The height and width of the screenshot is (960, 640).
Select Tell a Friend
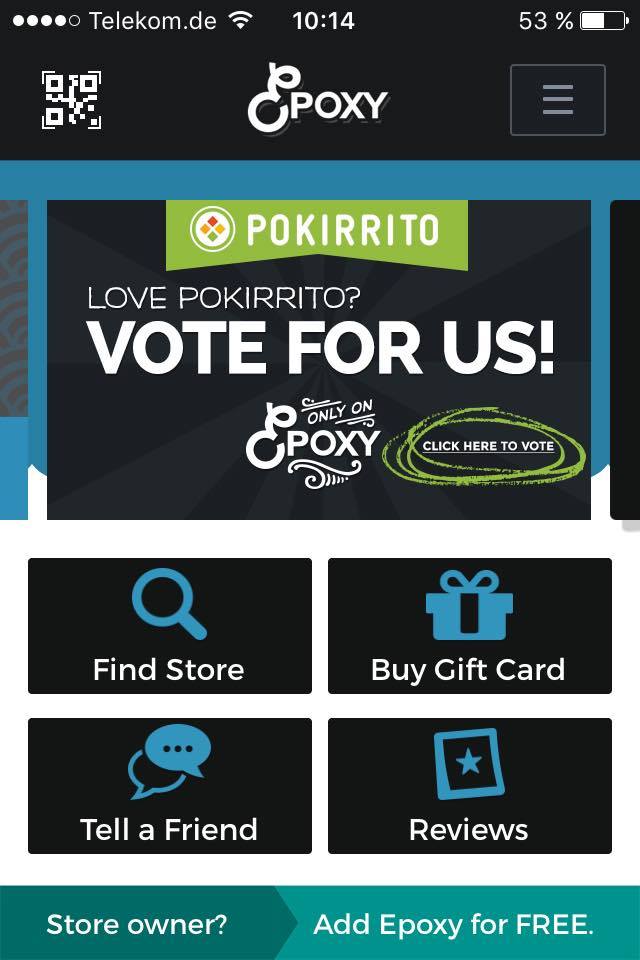coord(169,786)
